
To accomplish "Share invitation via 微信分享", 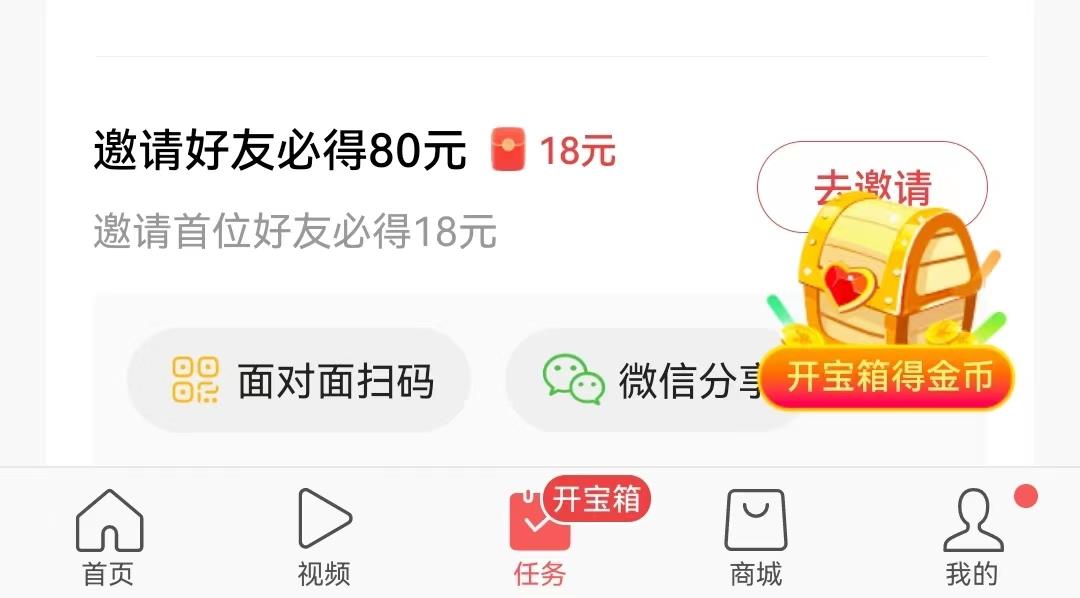I will pyautogui.click(x=640, y=381).
